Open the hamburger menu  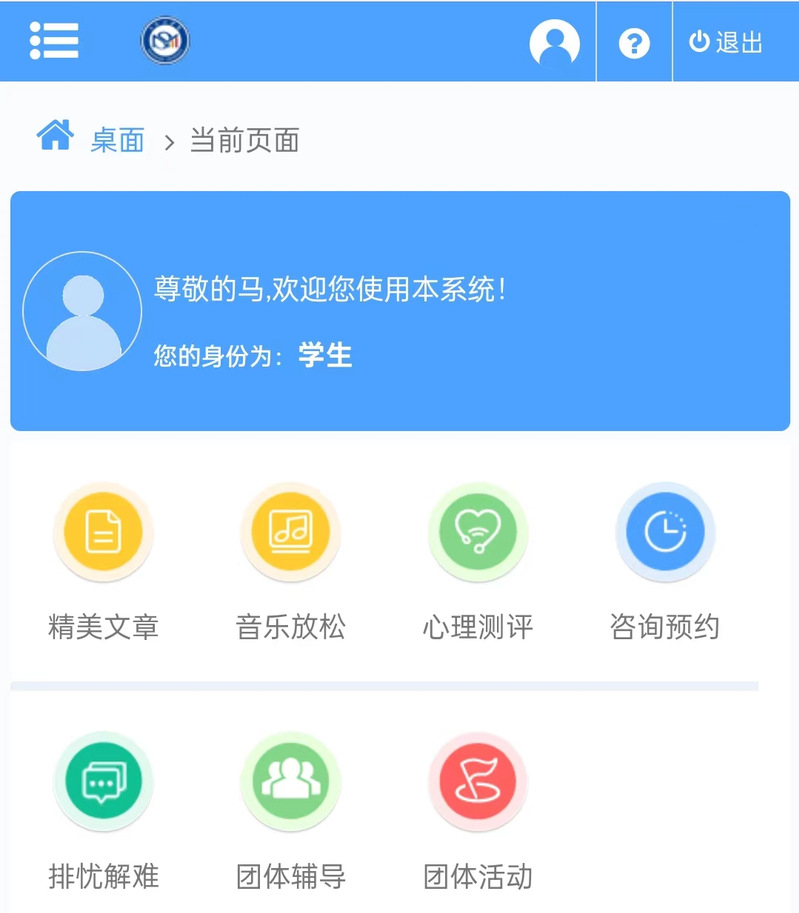click(54, 40)
